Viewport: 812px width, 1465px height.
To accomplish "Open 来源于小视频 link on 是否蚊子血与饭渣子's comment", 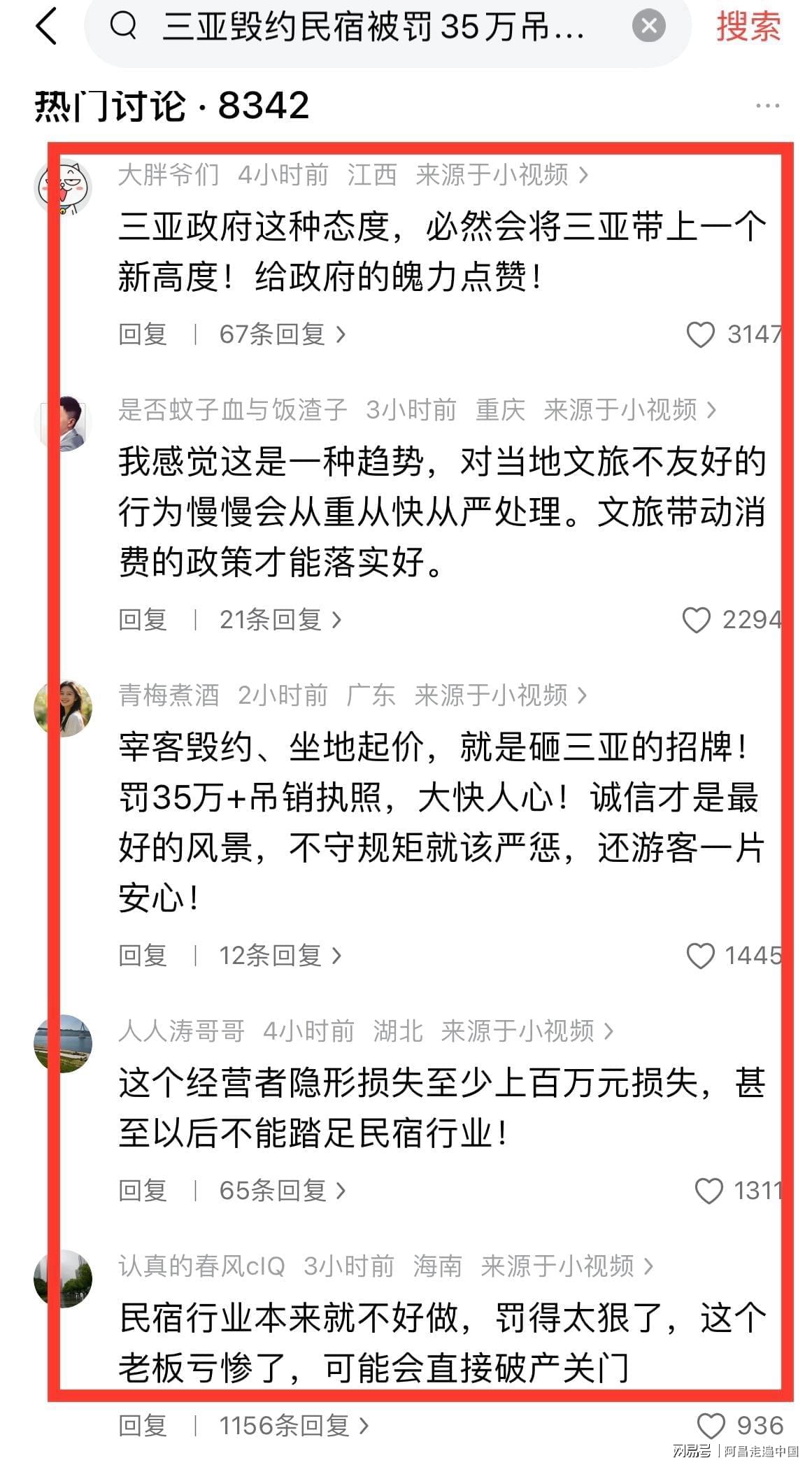I will tap(629, 410).
